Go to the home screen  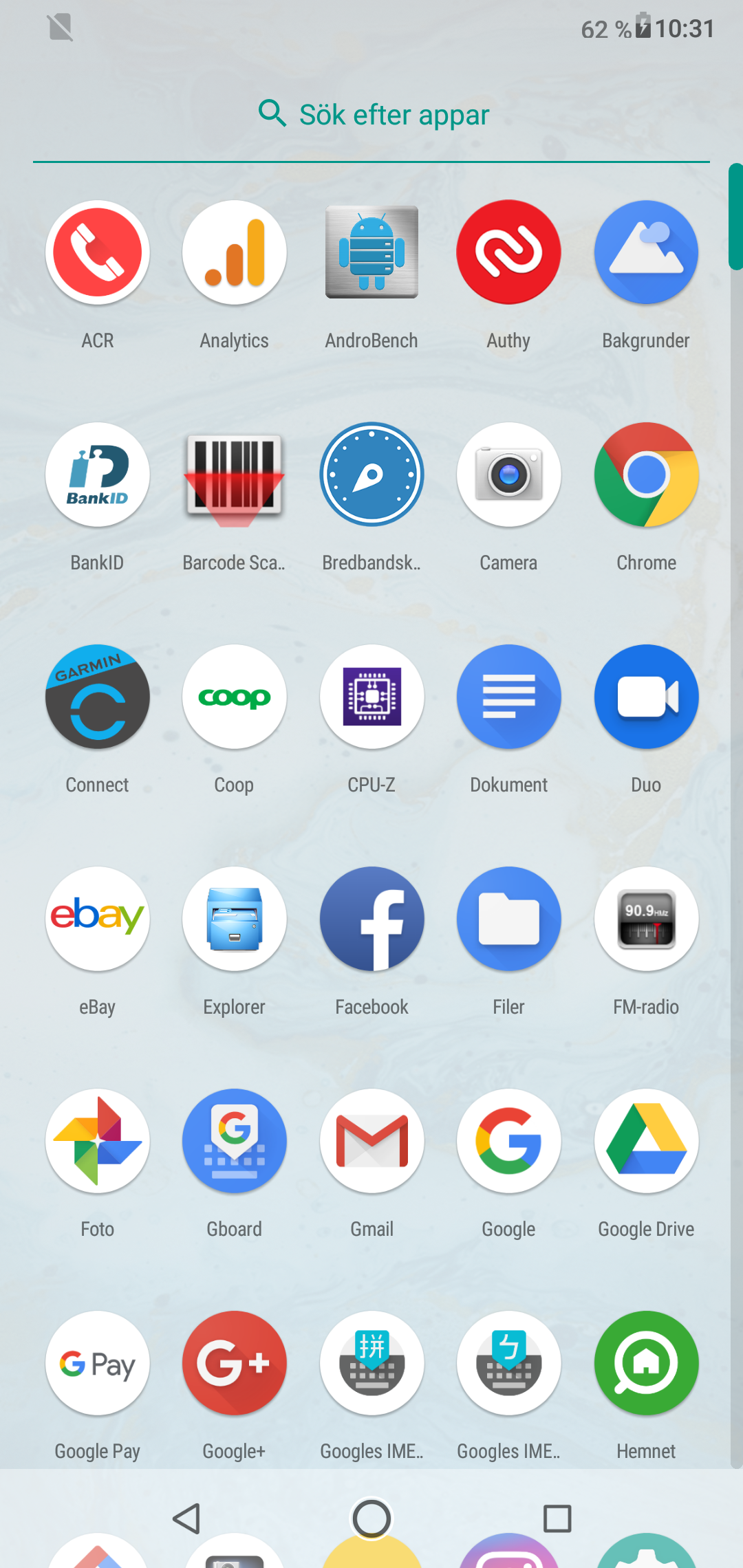[x=371, y=1518]
